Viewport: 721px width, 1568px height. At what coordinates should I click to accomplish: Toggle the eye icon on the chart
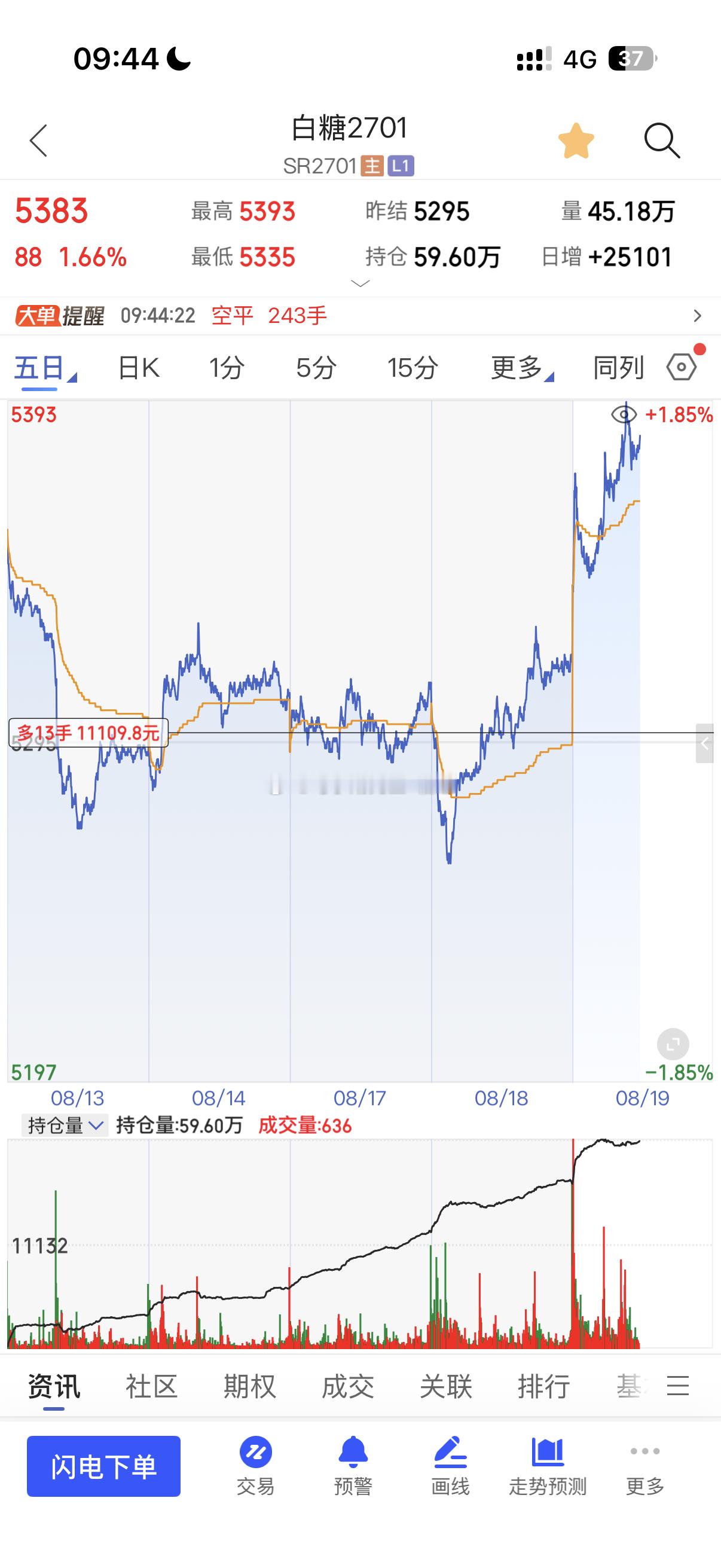click(x=624, y=415)
